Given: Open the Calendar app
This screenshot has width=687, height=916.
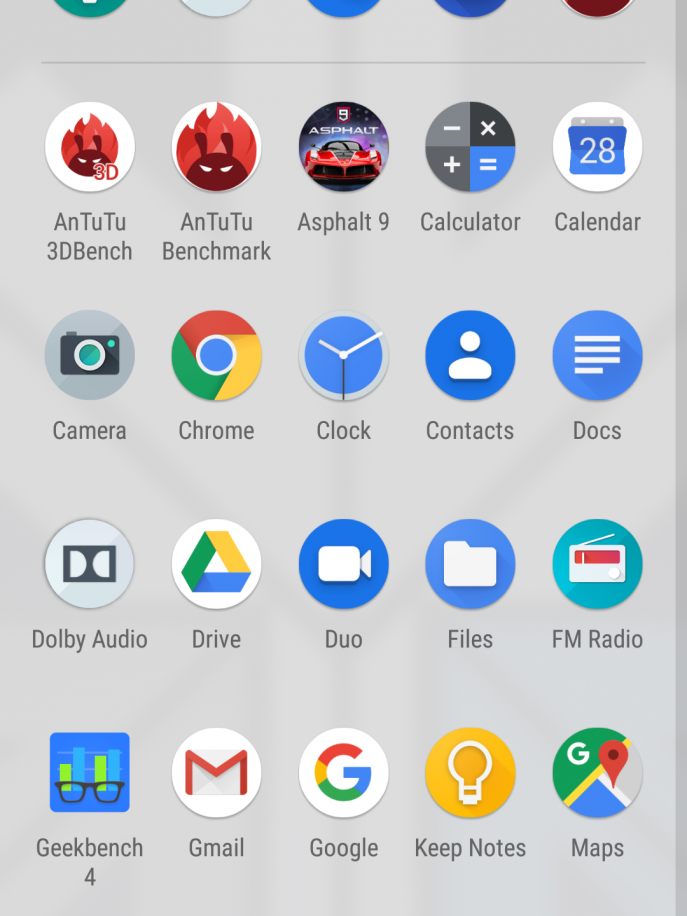Looking at the screenshot, I should (597, 147).
